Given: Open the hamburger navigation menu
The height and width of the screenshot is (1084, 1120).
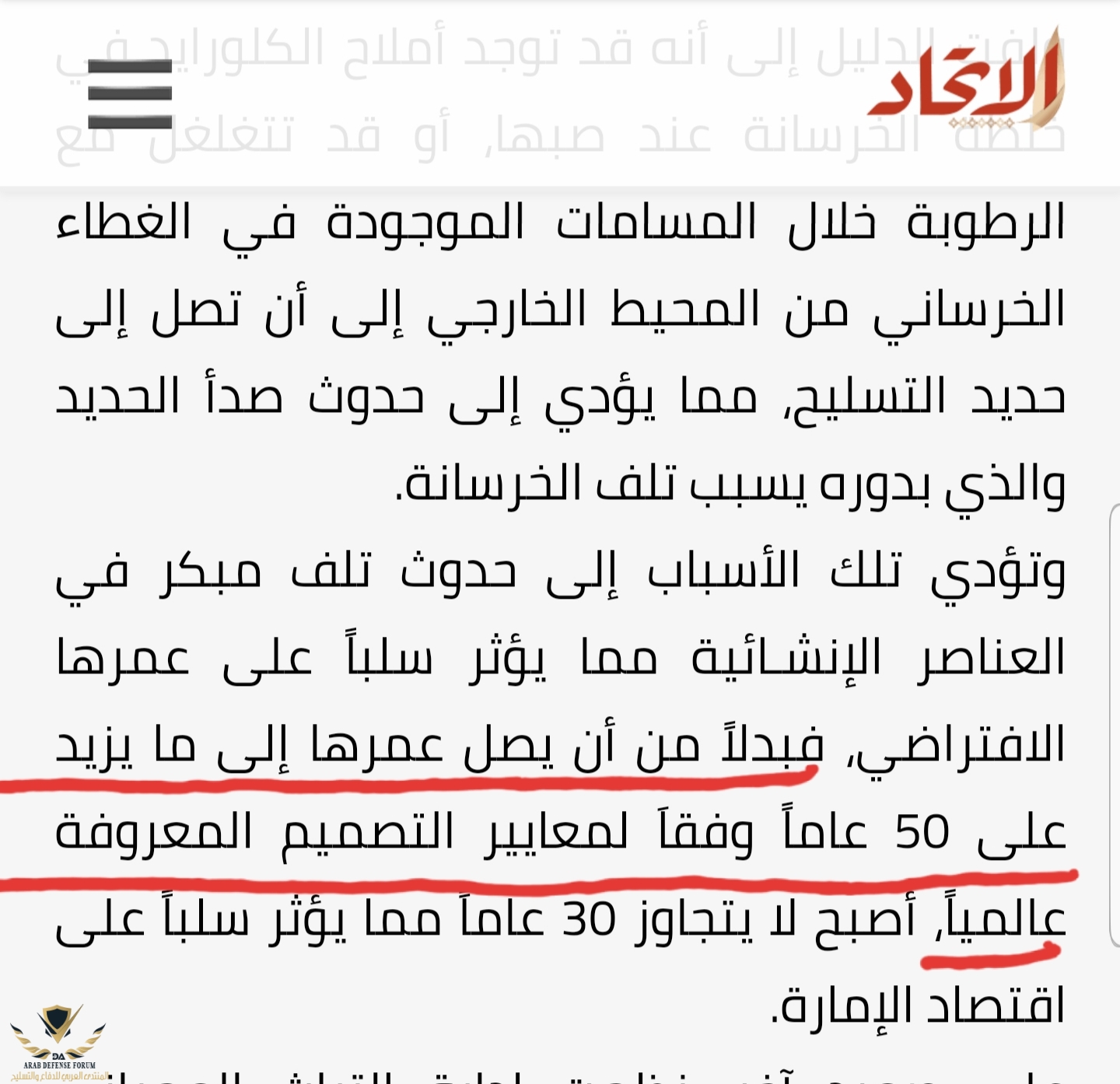Looking at the screenshot, I should click(x=129, y=94).
